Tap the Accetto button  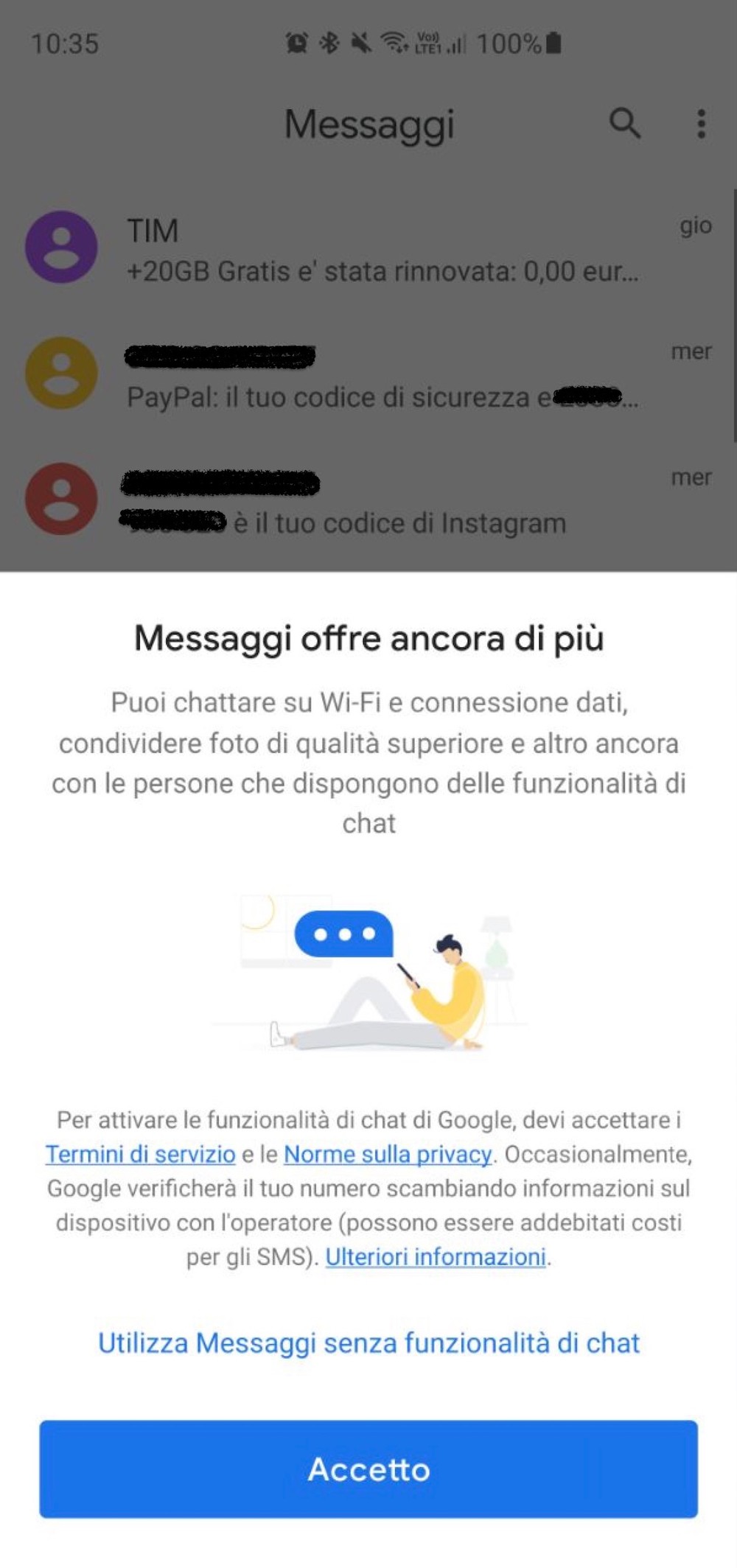(368, 1469)
